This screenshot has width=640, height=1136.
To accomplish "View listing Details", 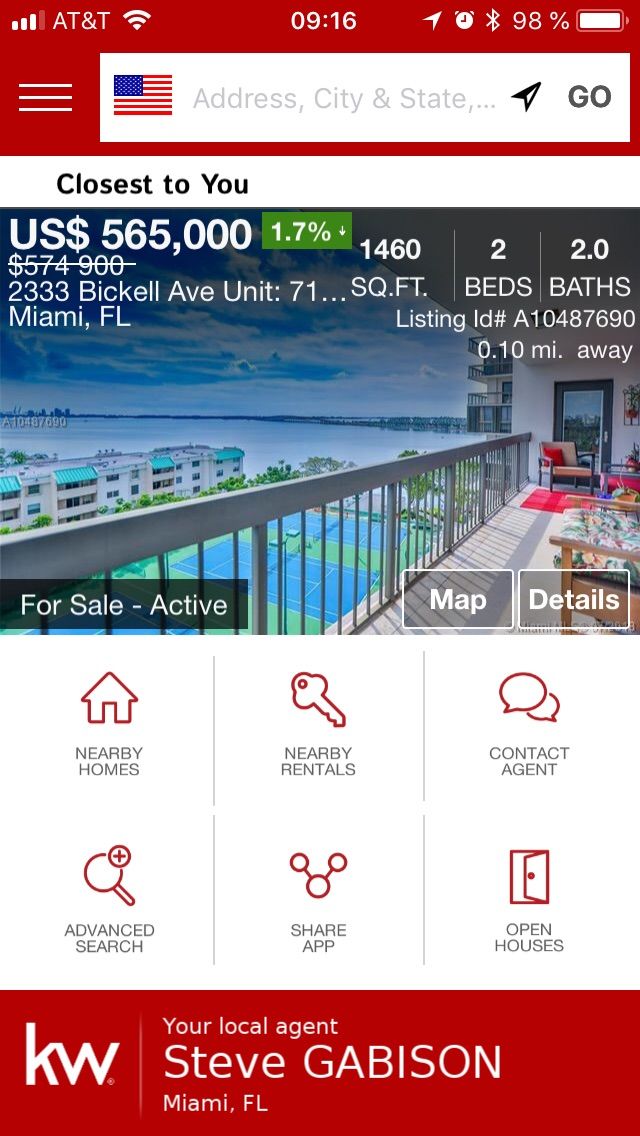I will point(573,600).
